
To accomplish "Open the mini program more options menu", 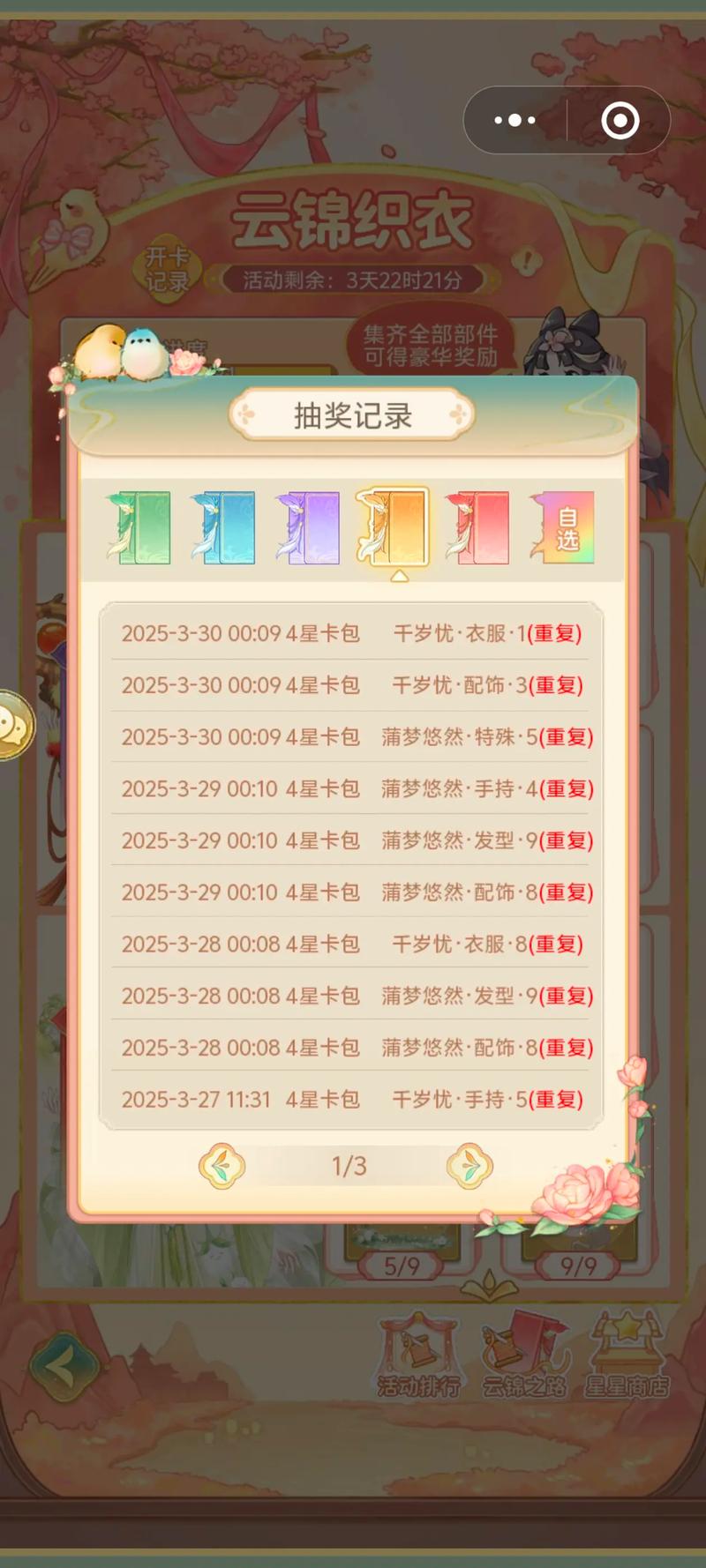I will pos(515,120).
